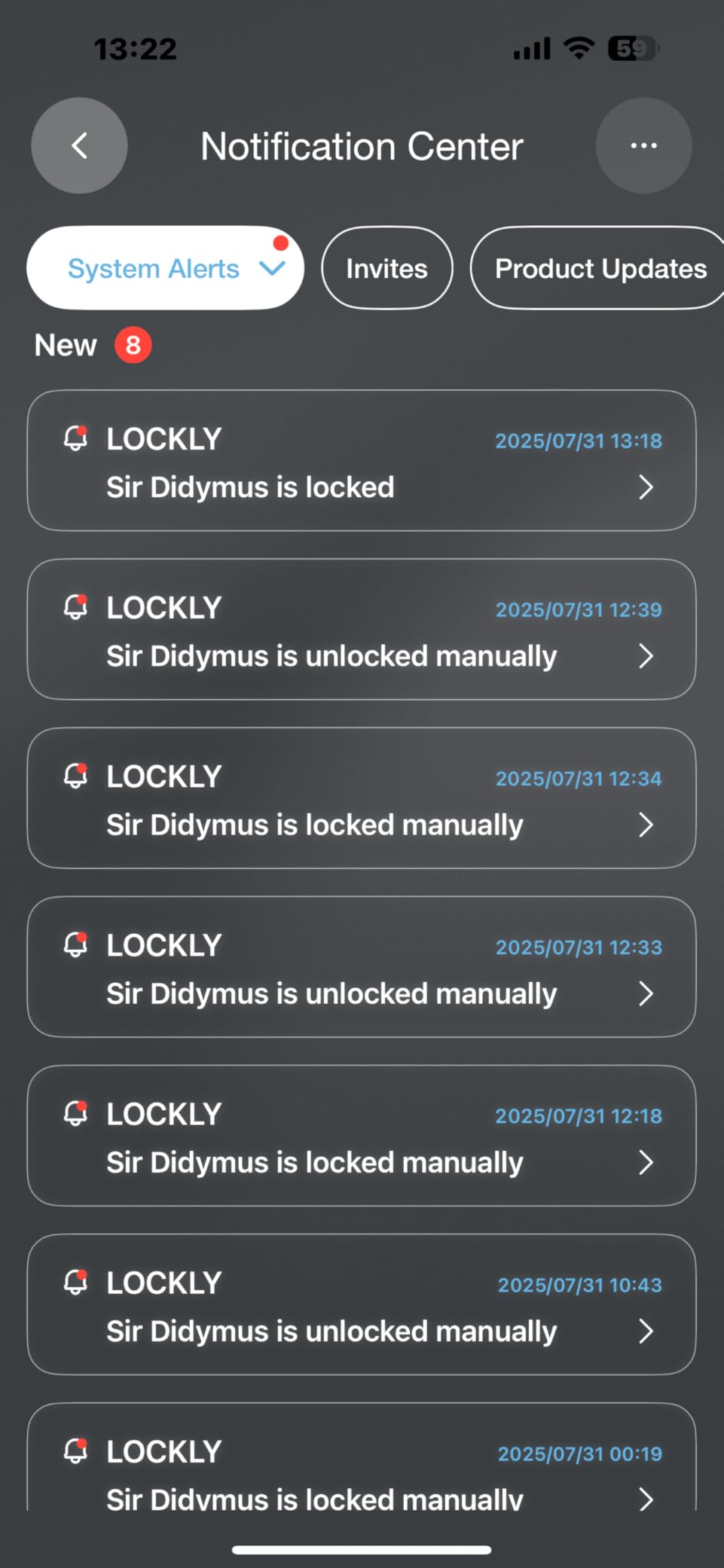Viewport: 724px width, 1568px height.
Task: Tap the battery indicator in the status bar
Action: point(633,47)
